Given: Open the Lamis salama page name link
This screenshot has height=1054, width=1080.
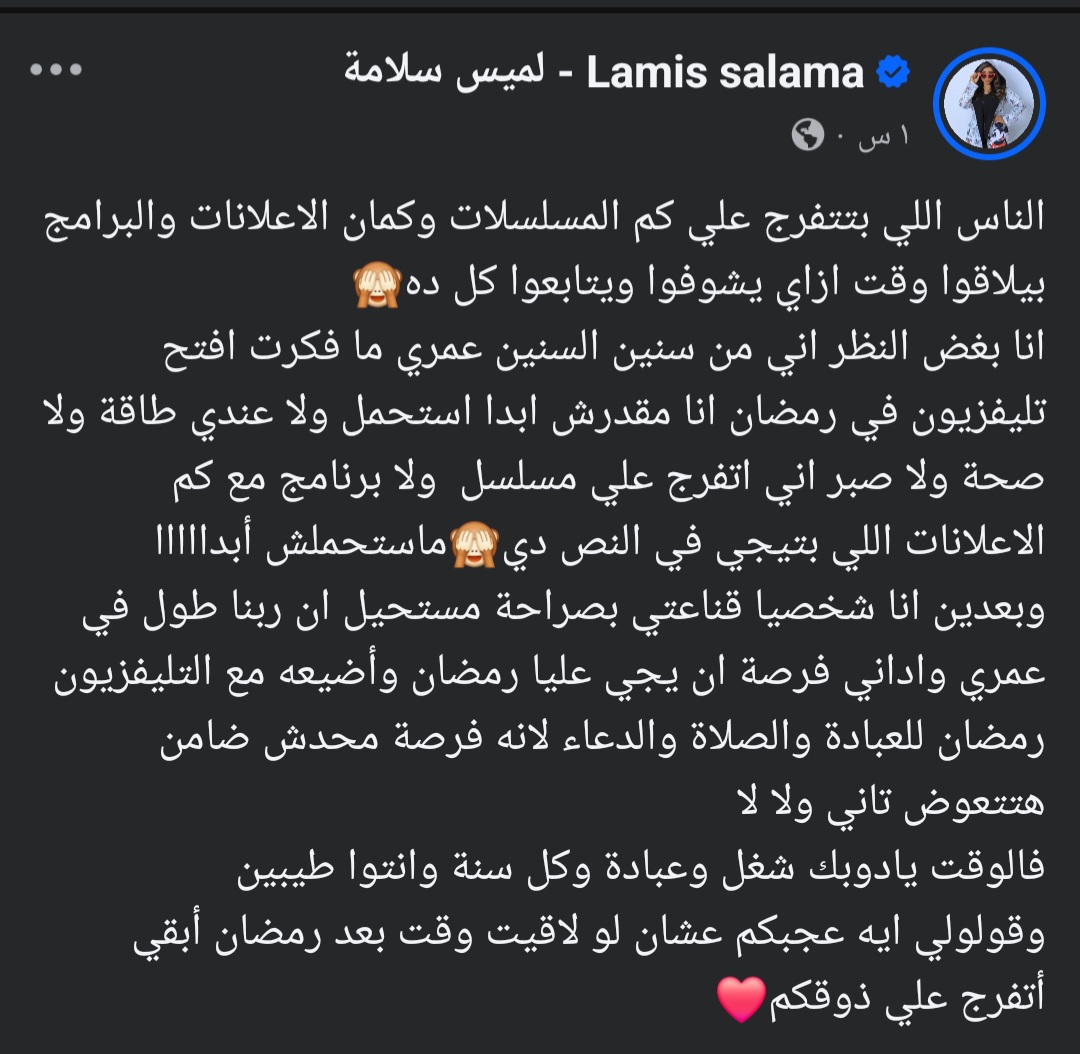Looking at the screenshot, I should pos(605,73).
